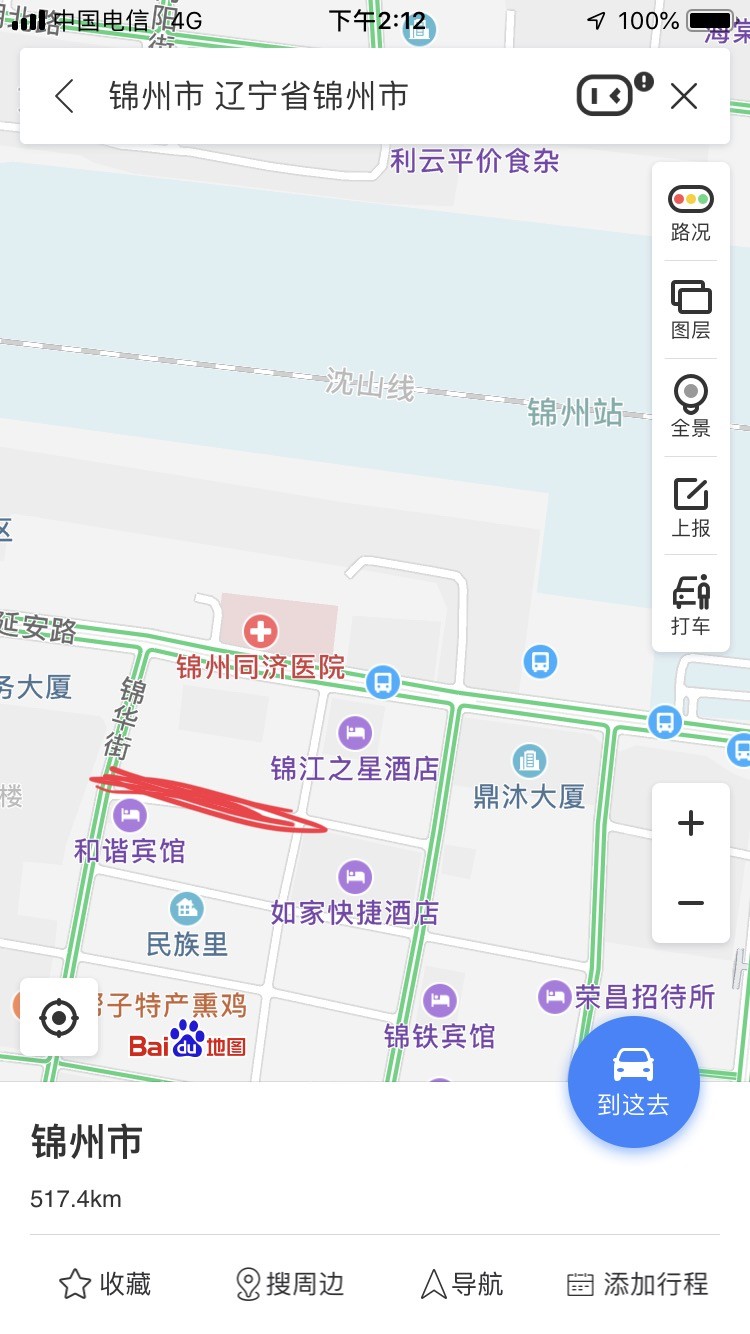Tap the 到这去 route button
750x1334 pixels.
(633, 1081)
